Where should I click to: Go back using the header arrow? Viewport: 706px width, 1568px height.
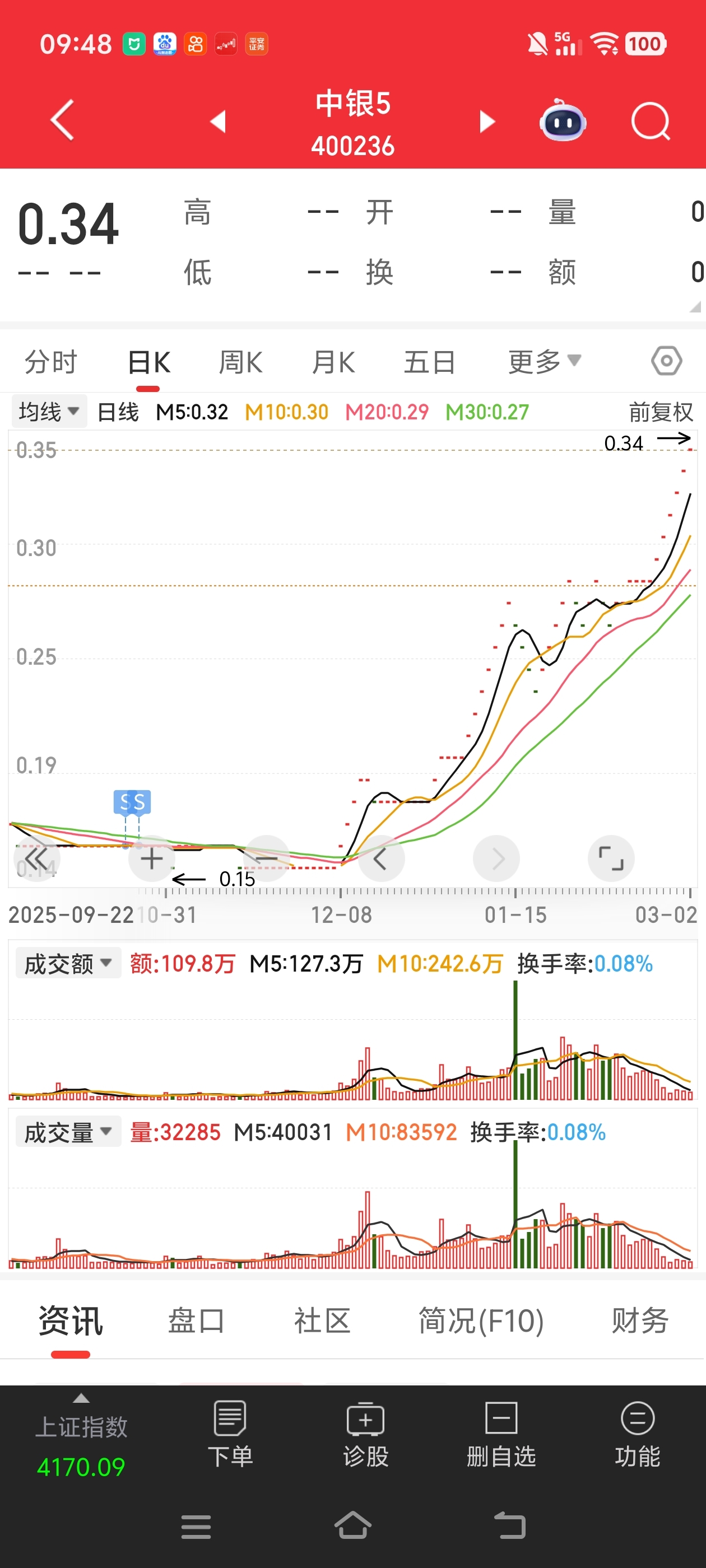tap(62, 120)
